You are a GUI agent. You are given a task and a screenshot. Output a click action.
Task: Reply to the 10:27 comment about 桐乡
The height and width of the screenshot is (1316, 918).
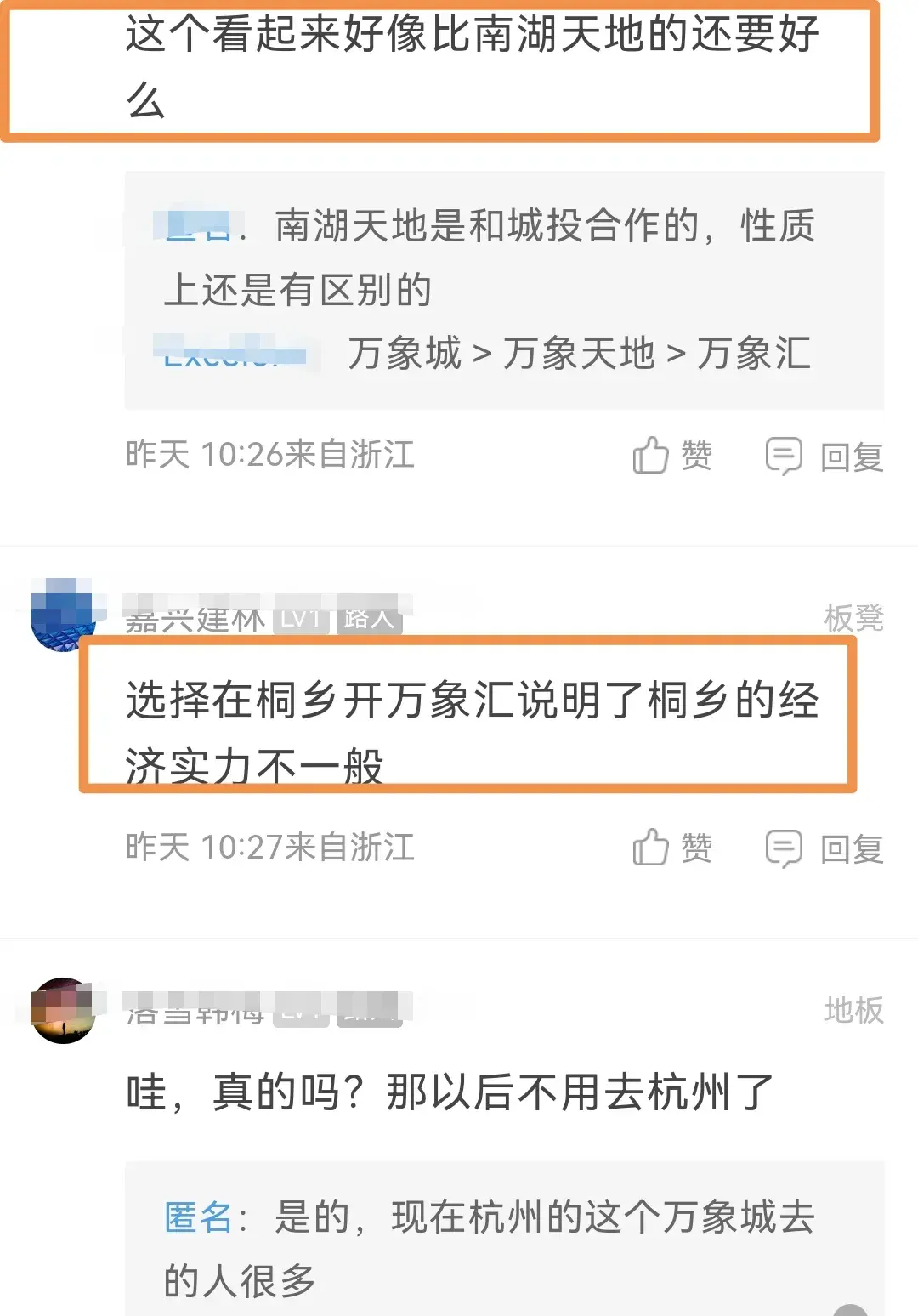pyautogui.click(x=824, y=848)
